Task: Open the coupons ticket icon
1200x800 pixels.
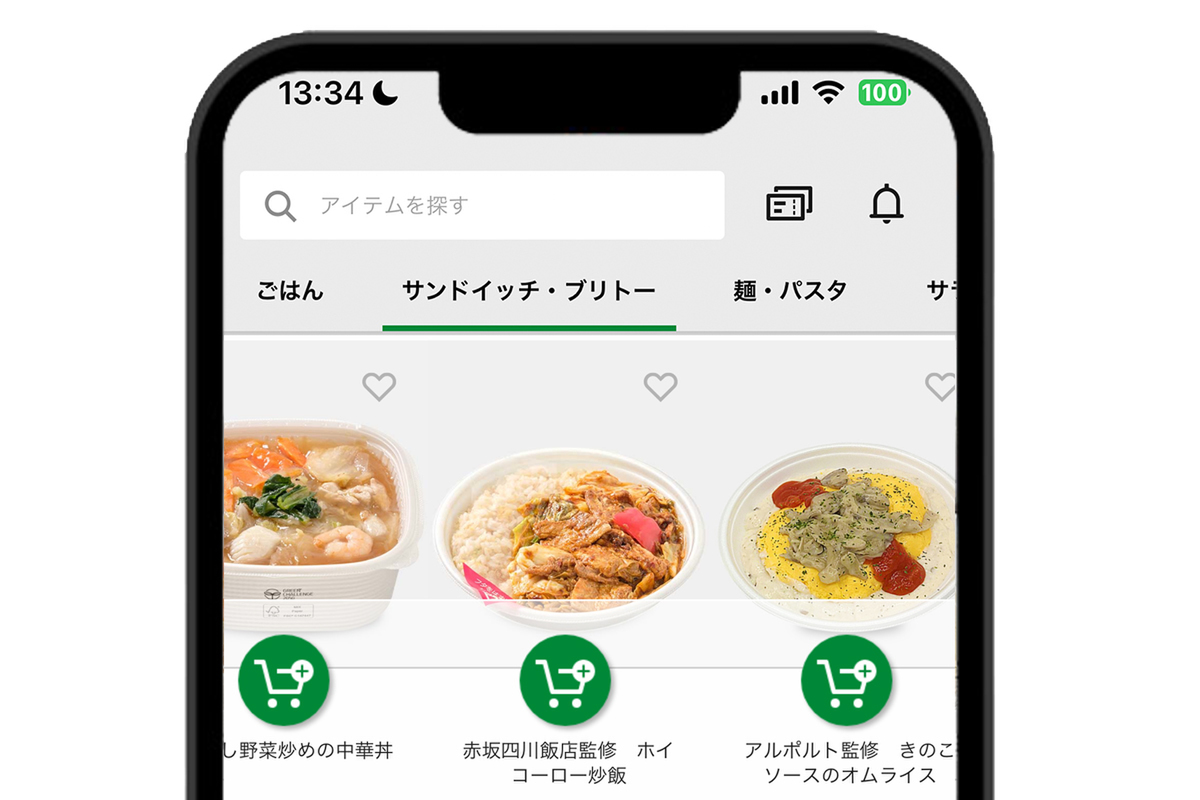Action: (789, 204)
